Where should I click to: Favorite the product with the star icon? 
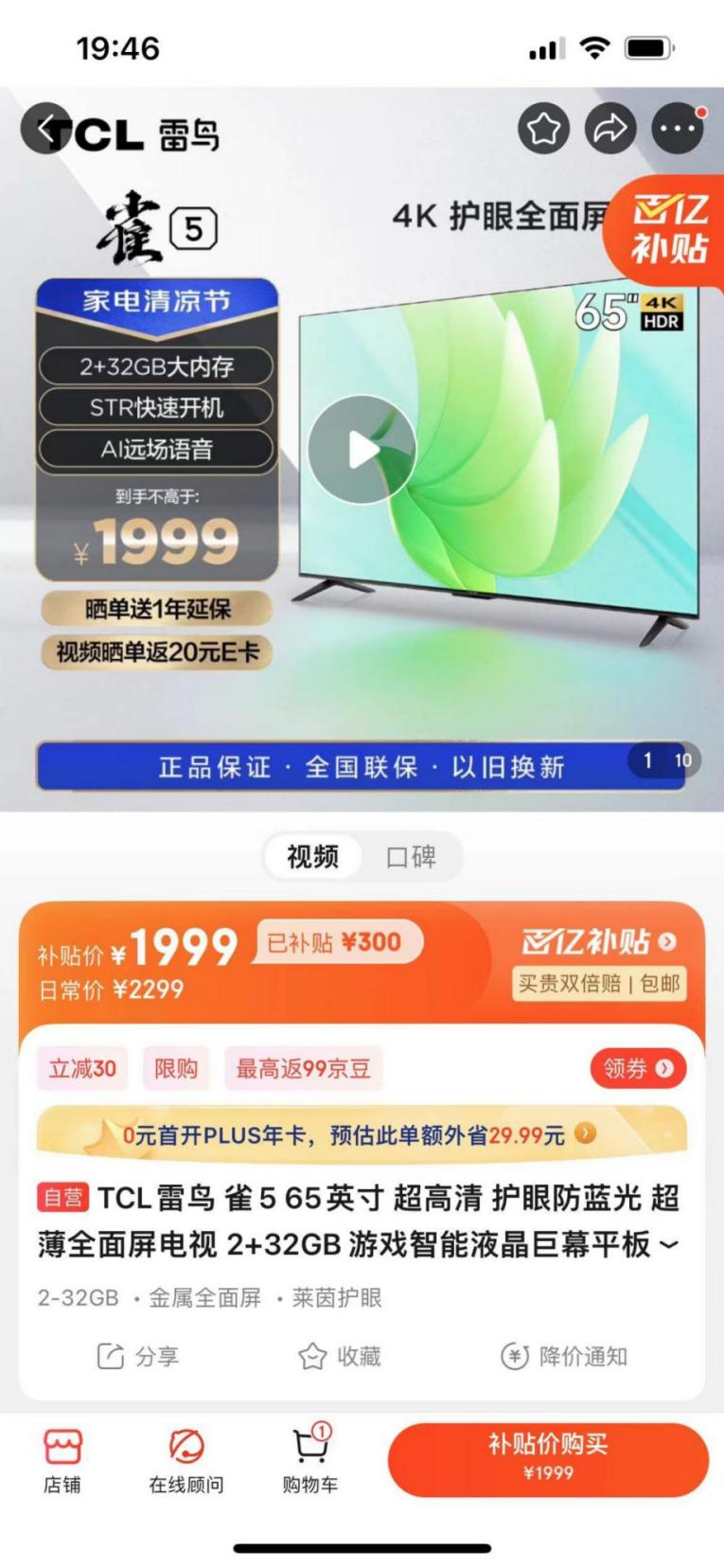[x=544, y=129]
